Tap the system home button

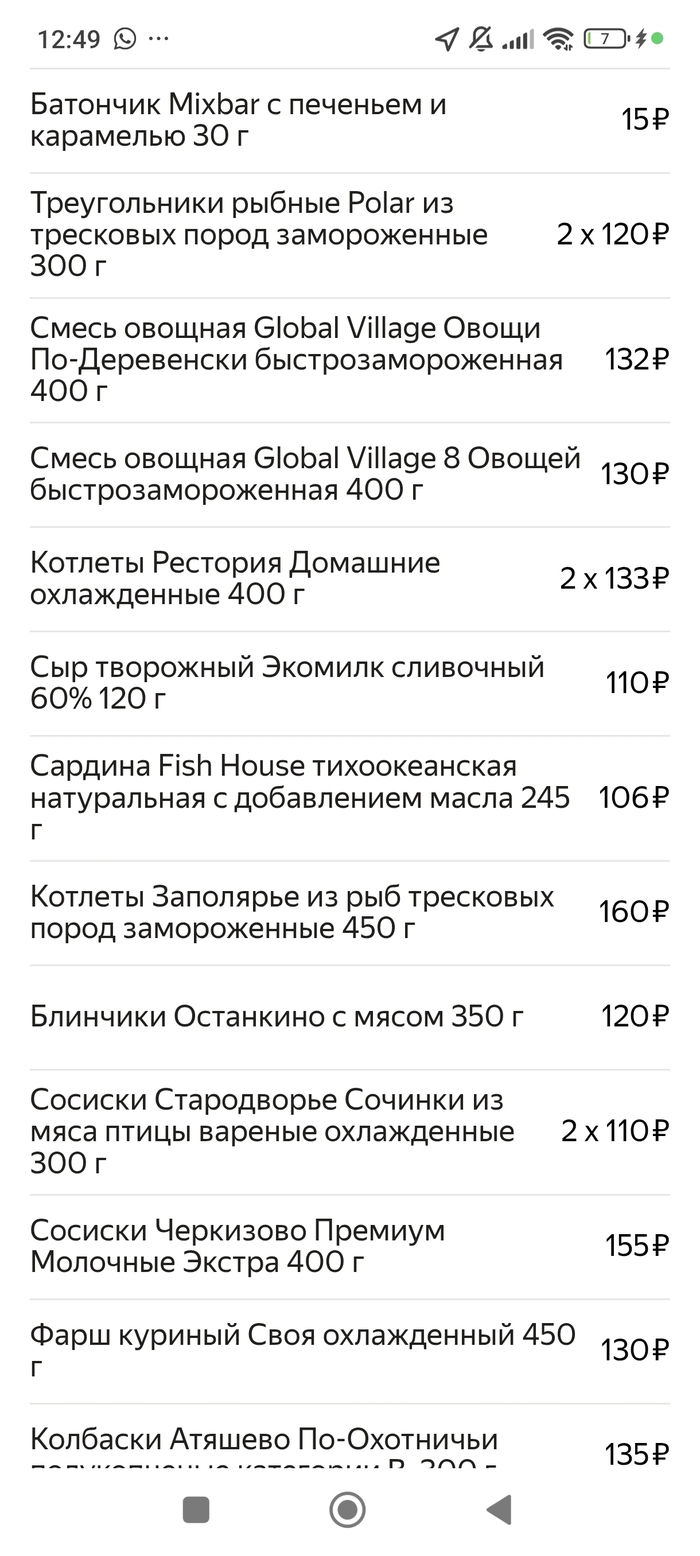point(348,1510)
